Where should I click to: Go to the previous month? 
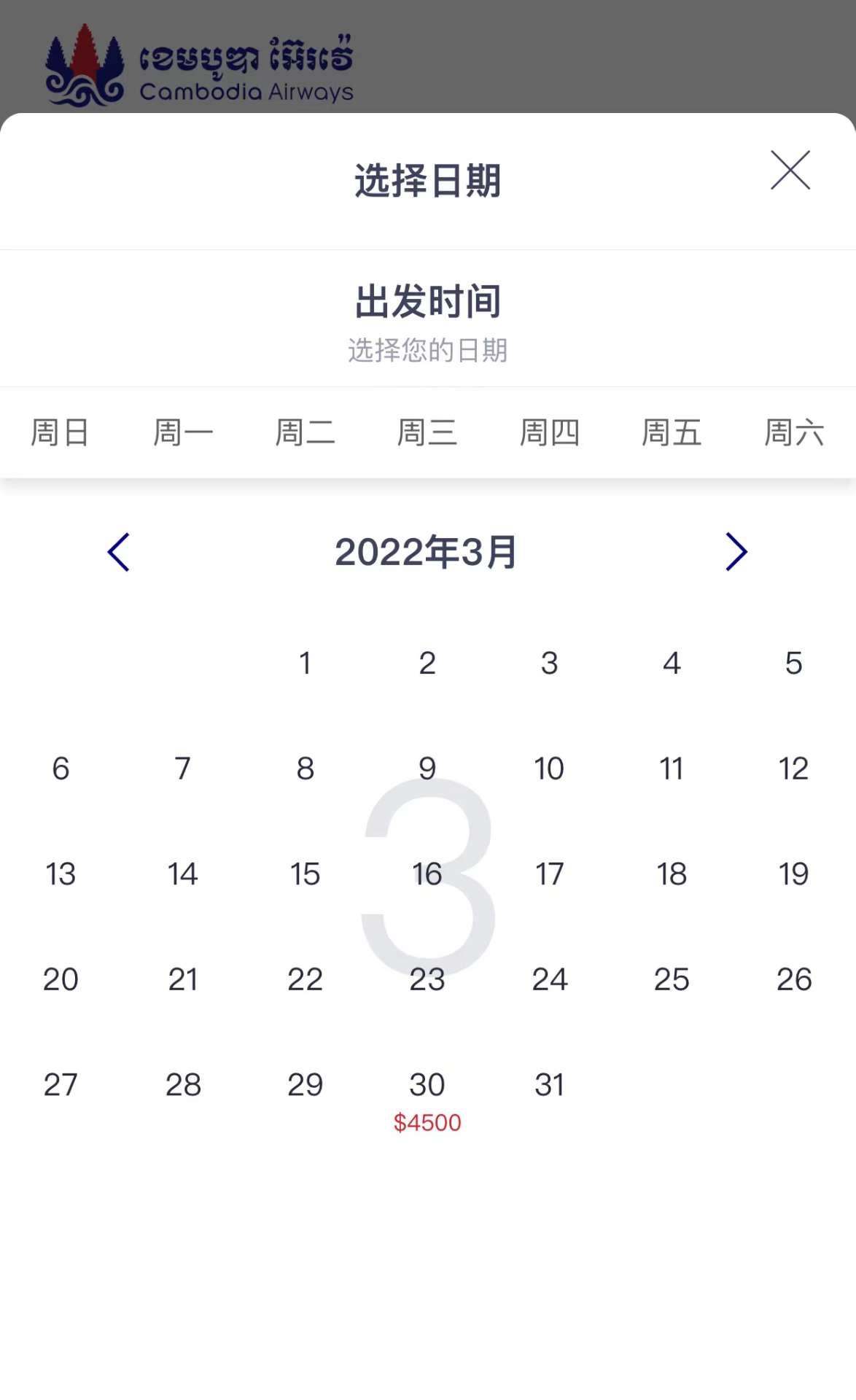[x=119, y=552]
